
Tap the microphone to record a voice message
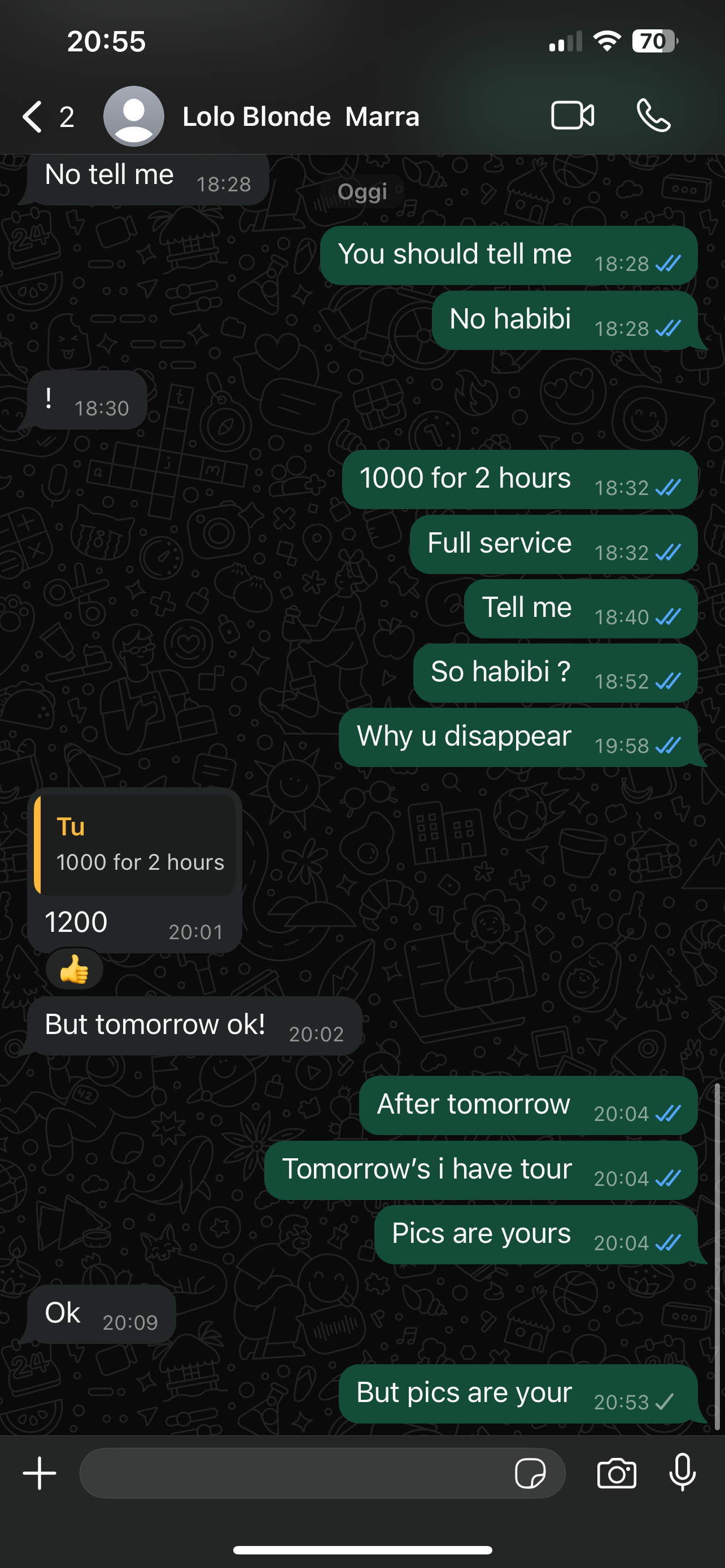click(683, 1472)
